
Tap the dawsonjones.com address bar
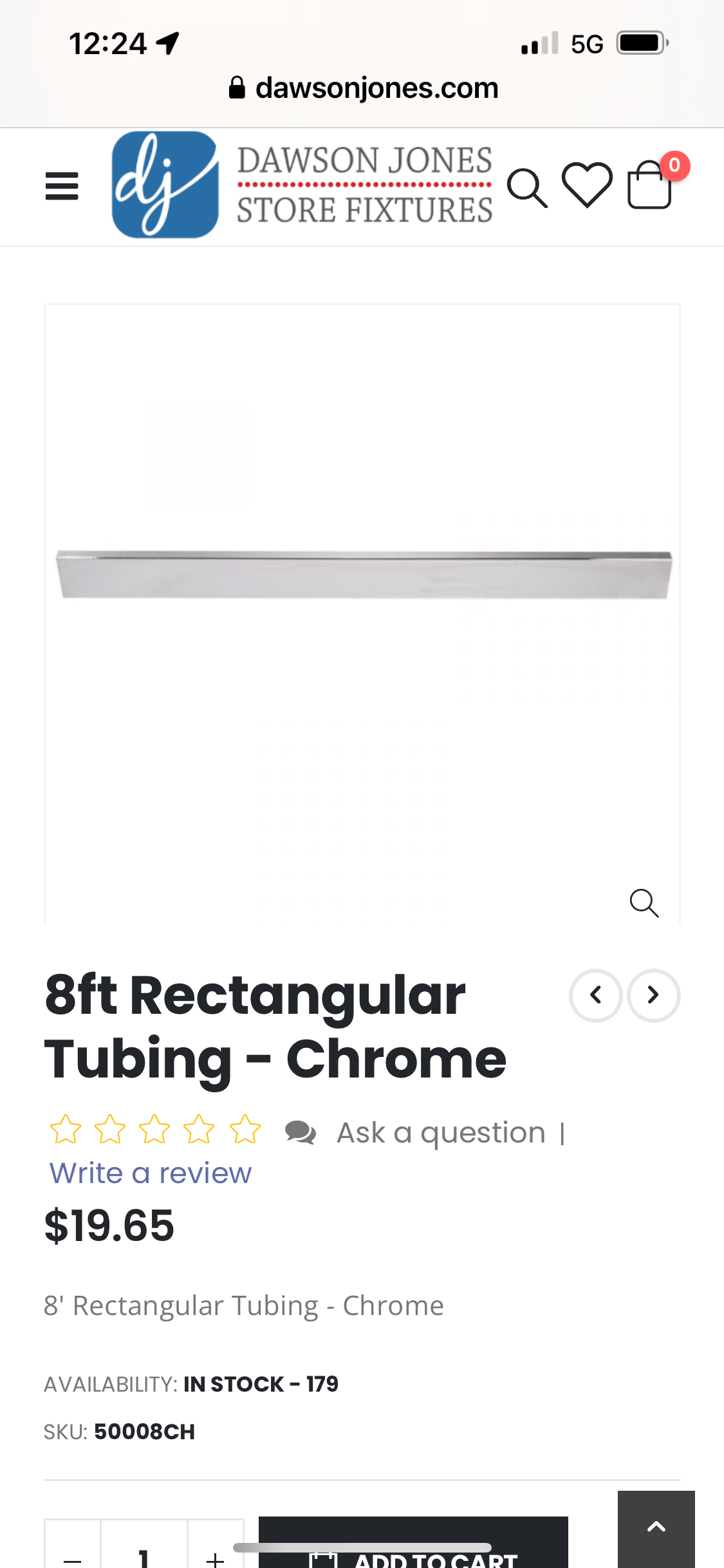coord(364,88)
